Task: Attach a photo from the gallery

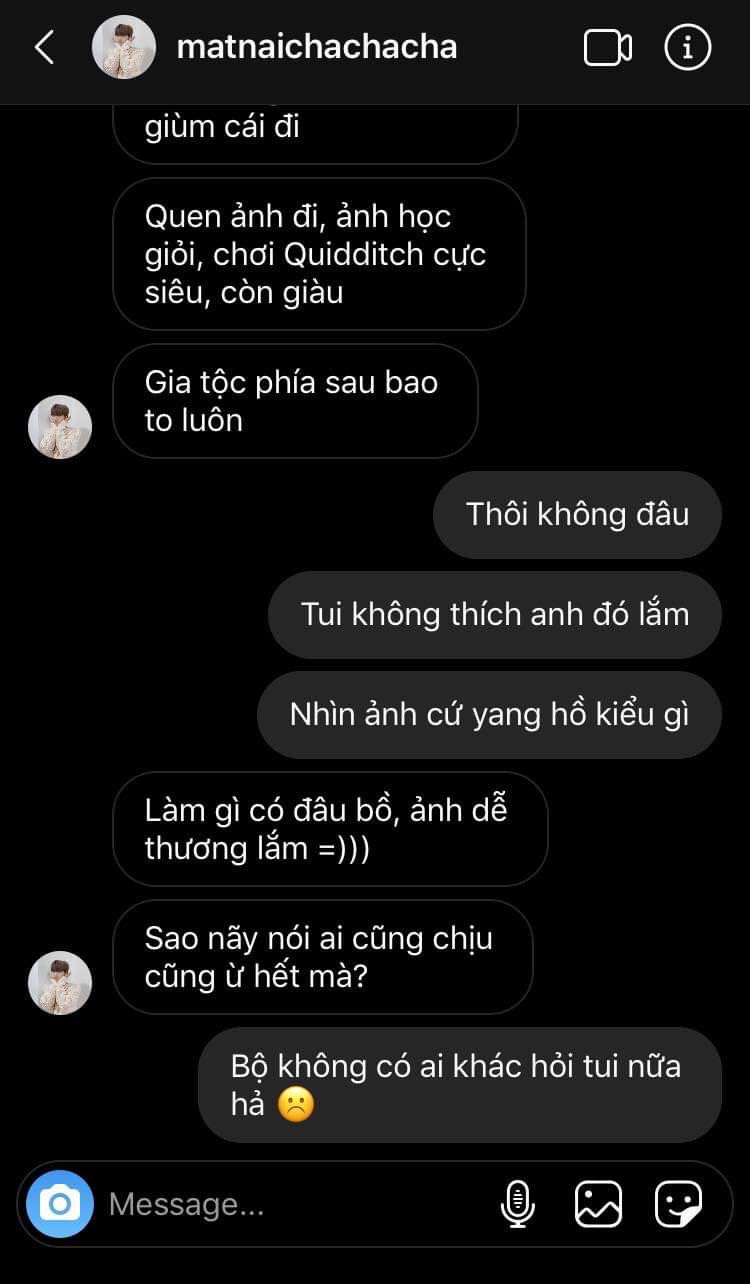Action: (x=598, y=1203)
